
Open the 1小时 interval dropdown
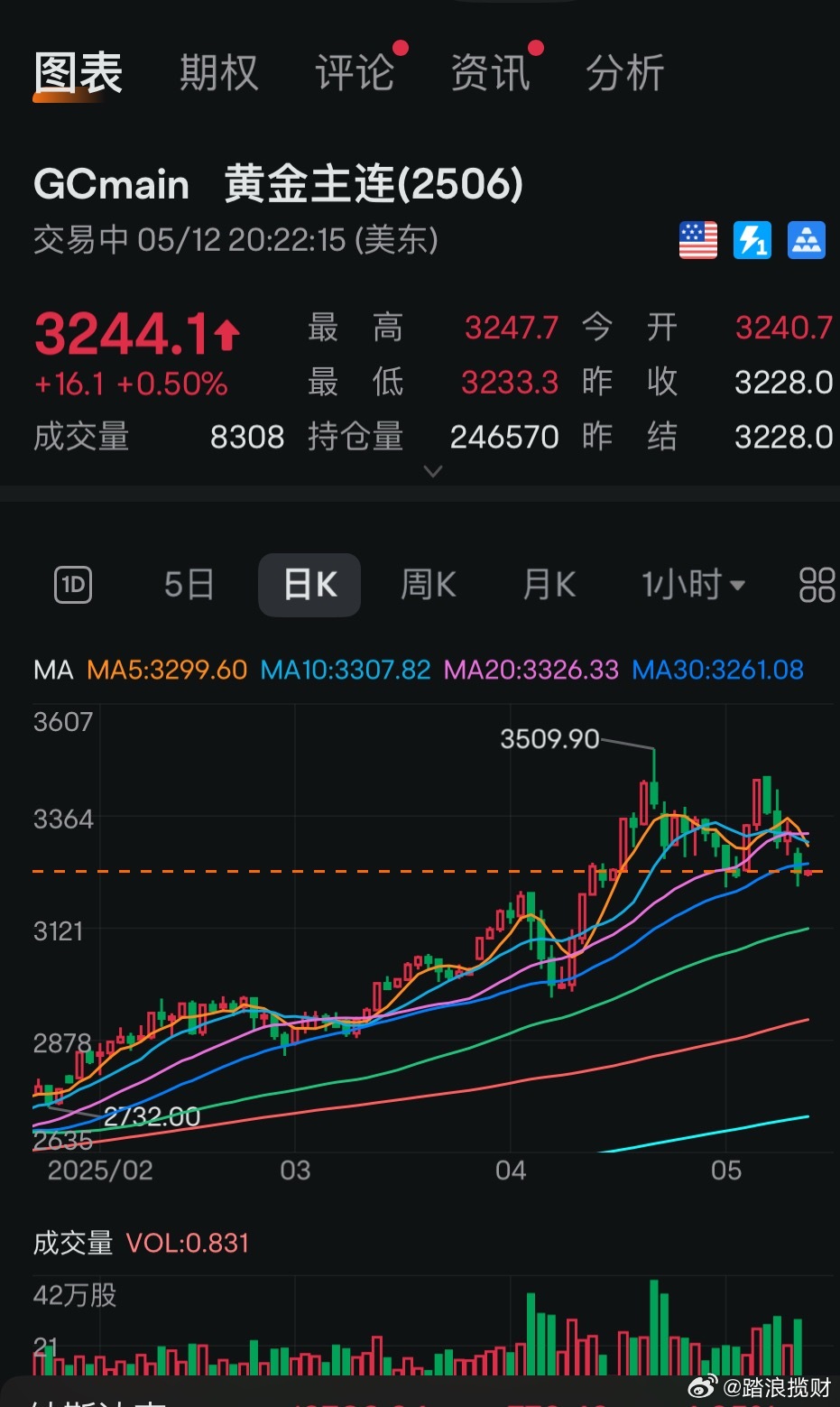[x=693, y=585]
